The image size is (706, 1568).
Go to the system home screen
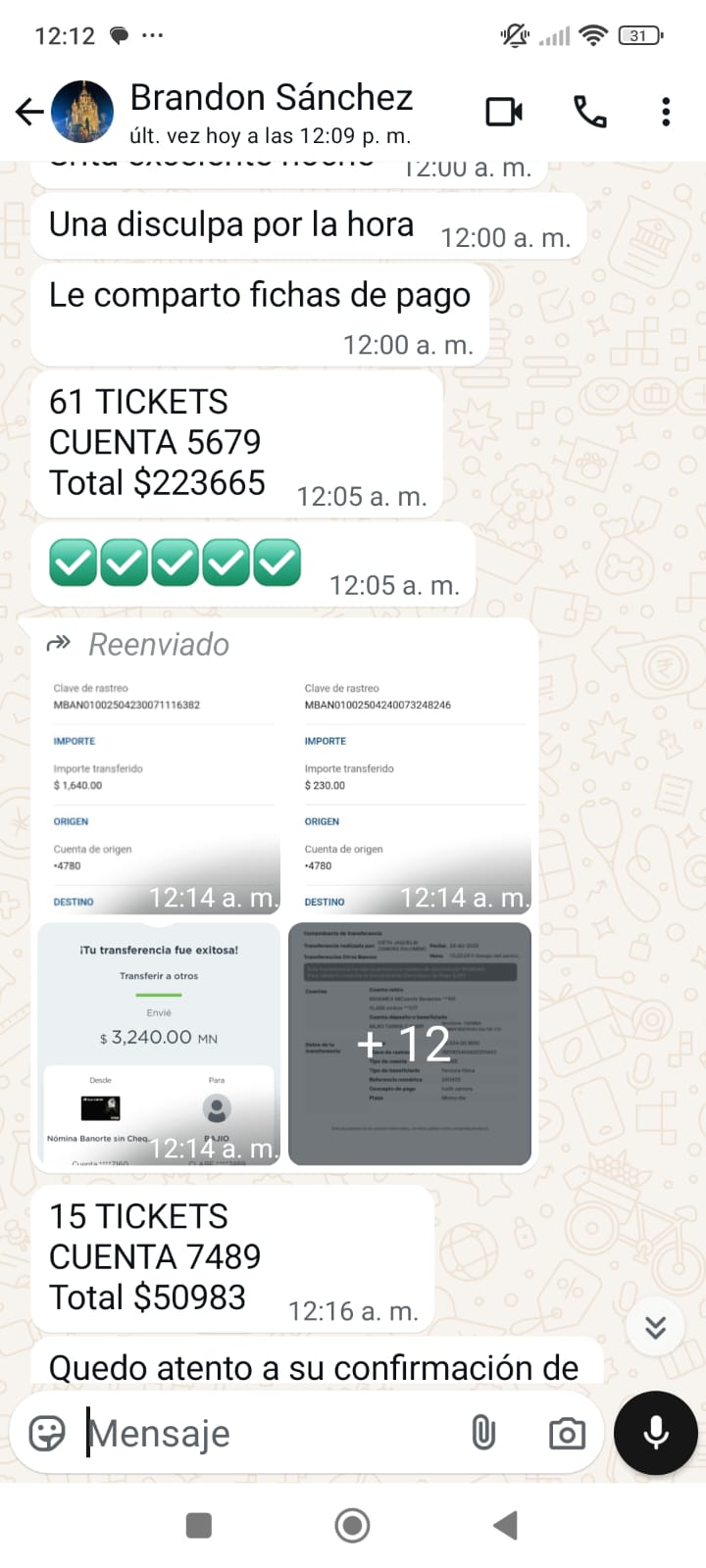(353, 1525)
